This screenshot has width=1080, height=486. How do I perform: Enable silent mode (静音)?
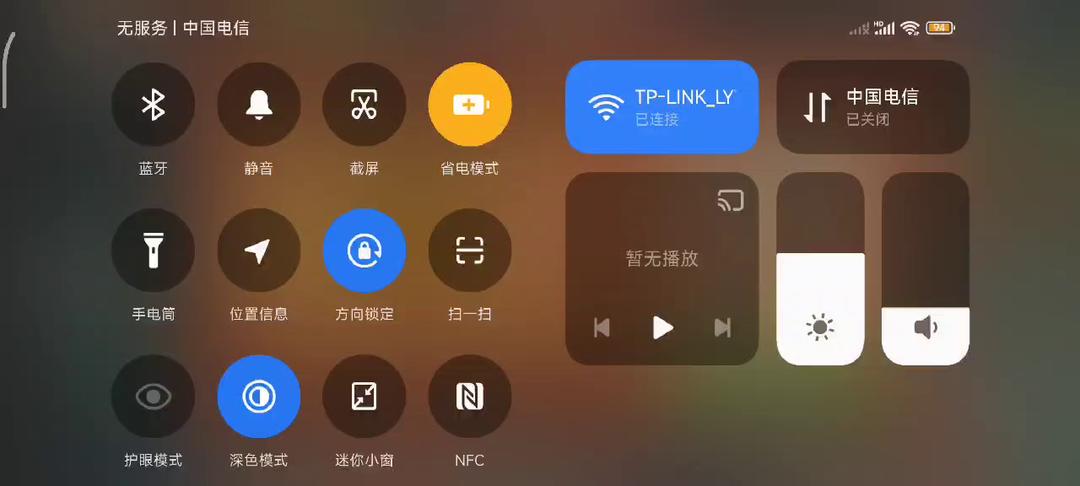(x=259, y=105)
